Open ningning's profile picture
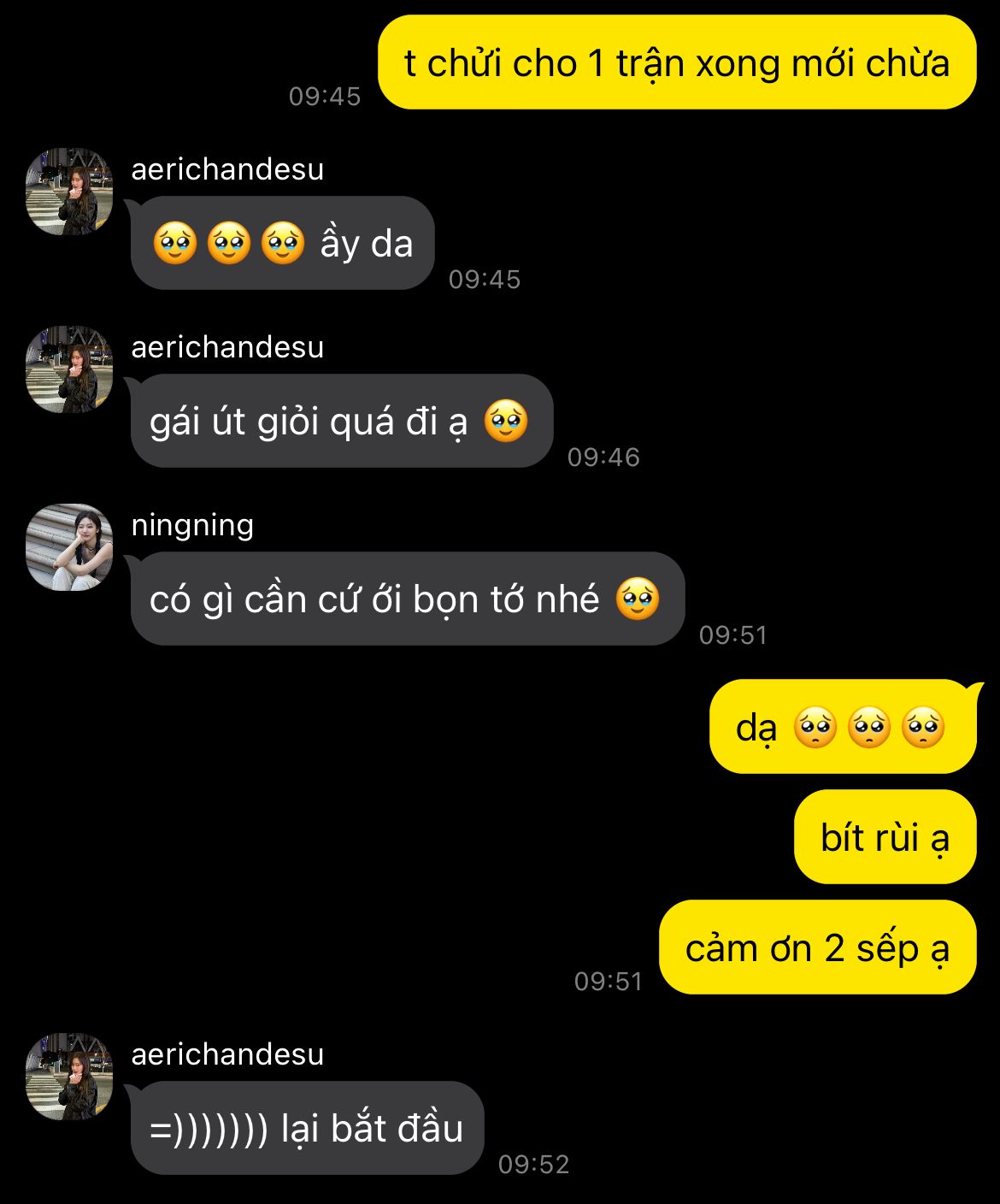The height and width of the screenshot is (1204, 1000). pyautogui.click(x=69, y=547)
